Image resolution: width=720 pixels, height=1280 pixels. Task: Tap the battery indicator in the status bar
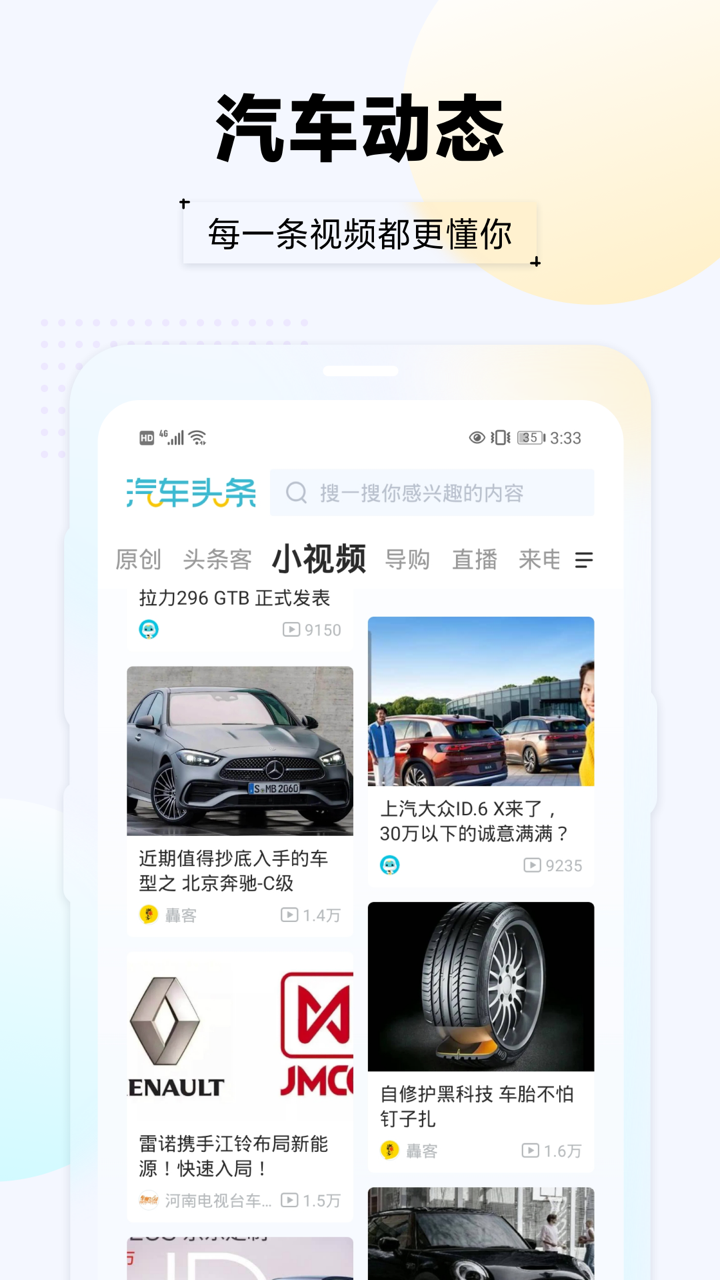(x=533, y=437)
